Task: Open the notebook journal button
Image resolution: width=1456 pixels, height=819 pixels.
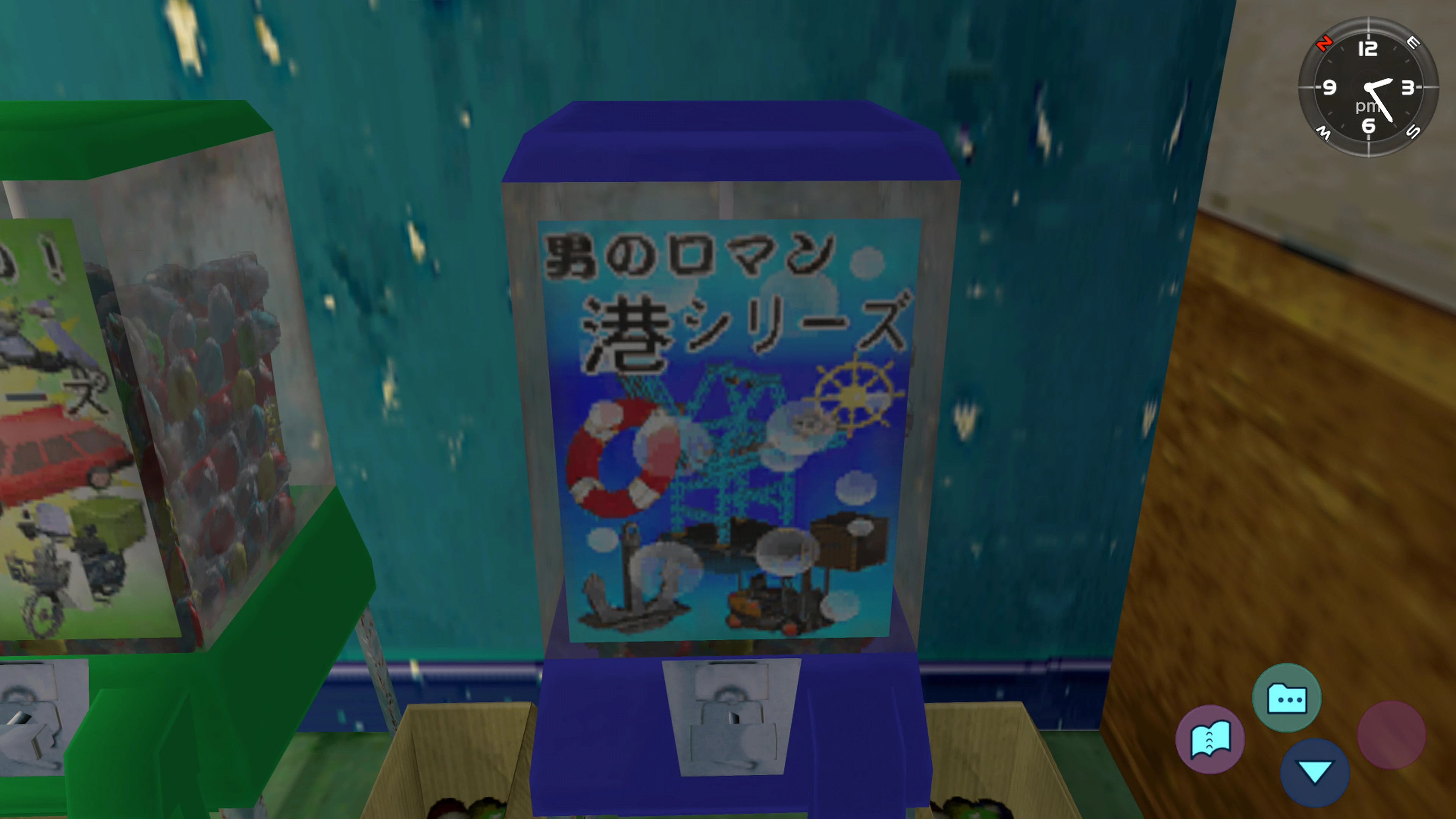Action: coord(1210,739)
